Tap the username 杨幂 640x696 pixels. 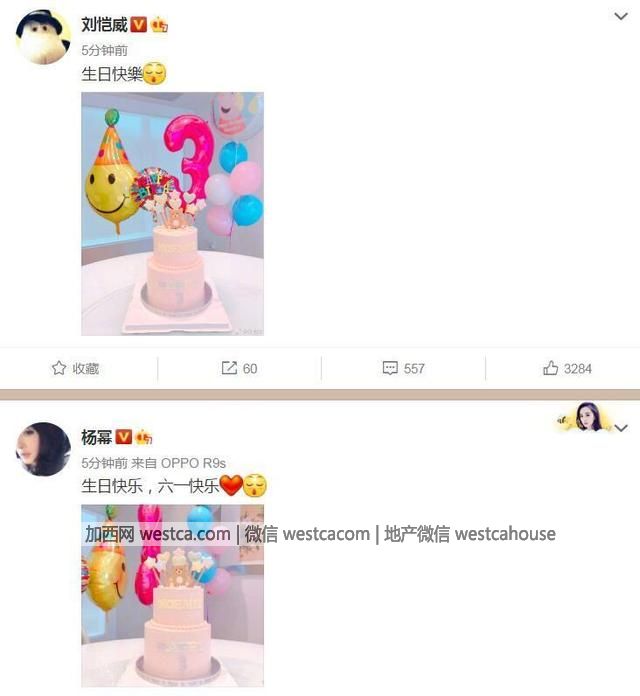click(96, 437)
